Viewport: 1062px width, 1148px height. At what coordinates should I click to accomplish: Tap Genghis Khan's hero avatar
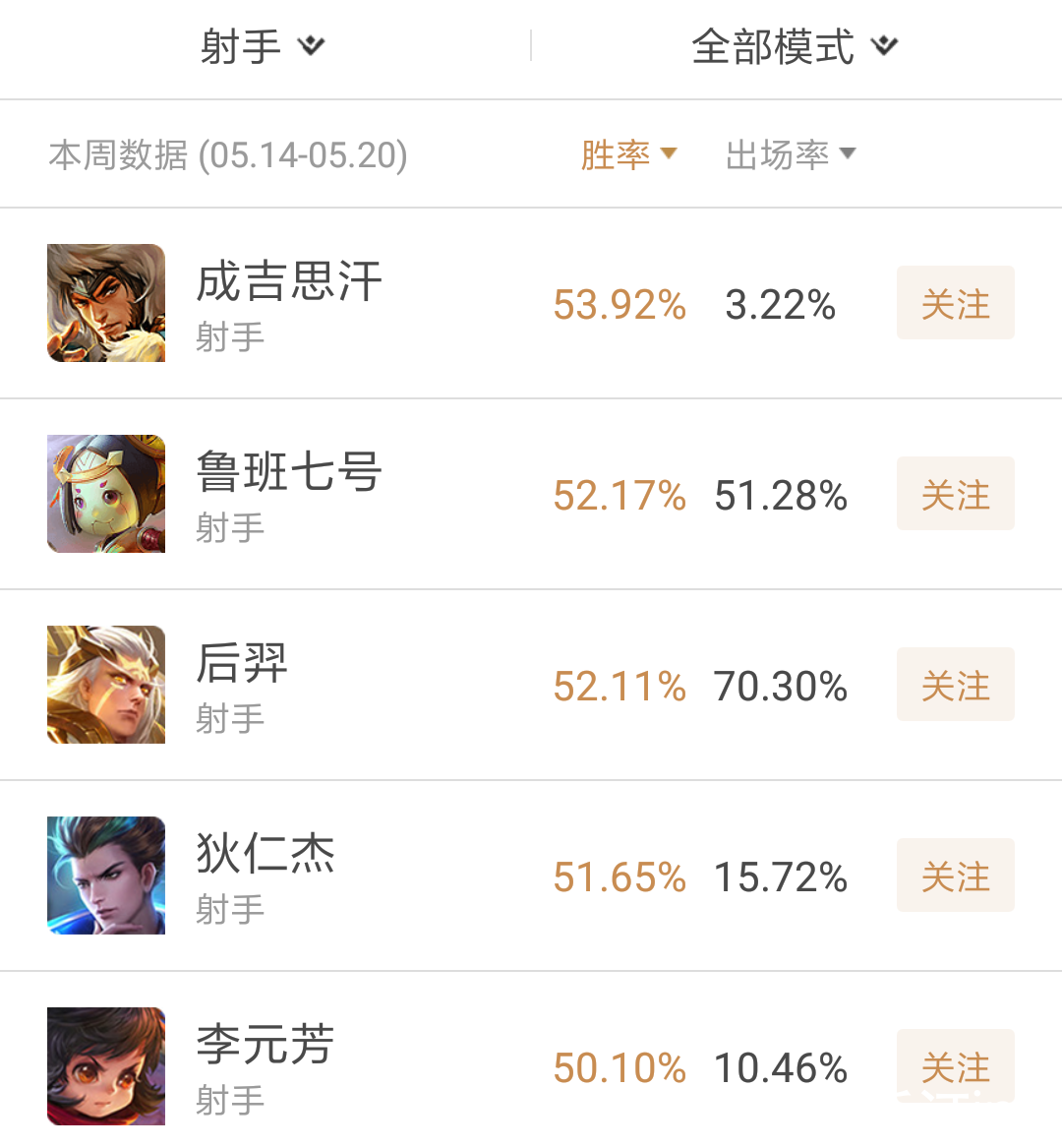point(105,303)
